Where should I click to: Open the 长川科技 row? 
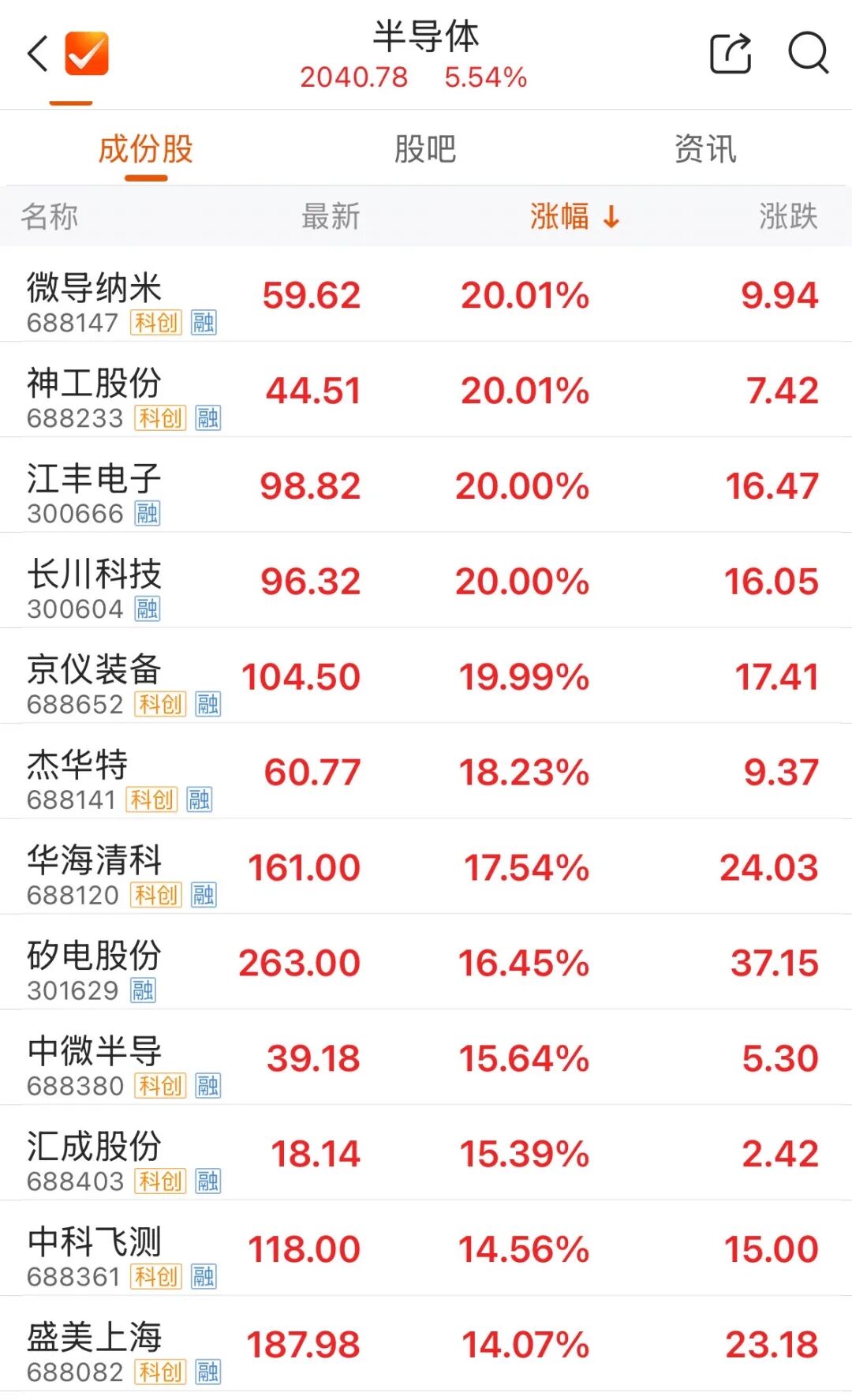point(426,581)
